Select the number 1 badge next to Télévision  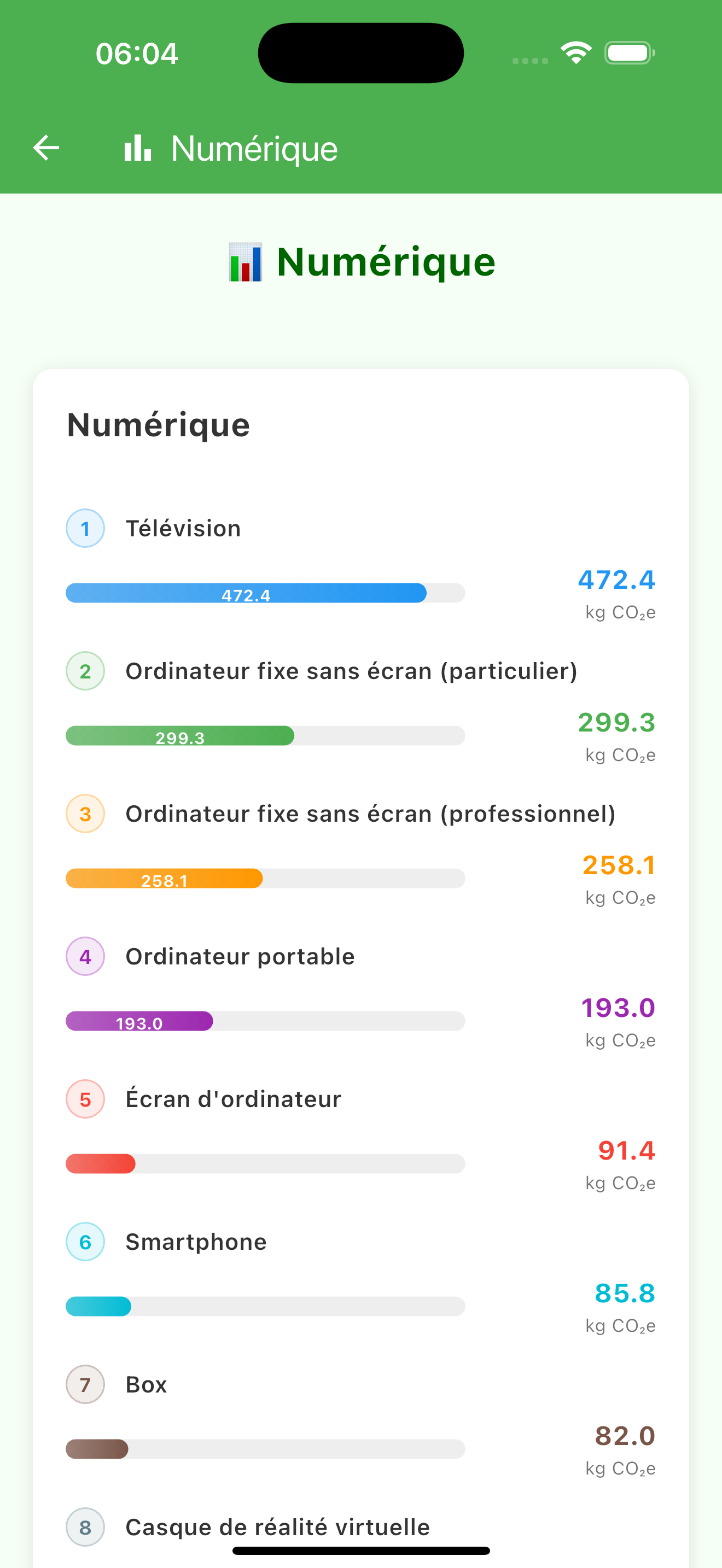[85, 528]
